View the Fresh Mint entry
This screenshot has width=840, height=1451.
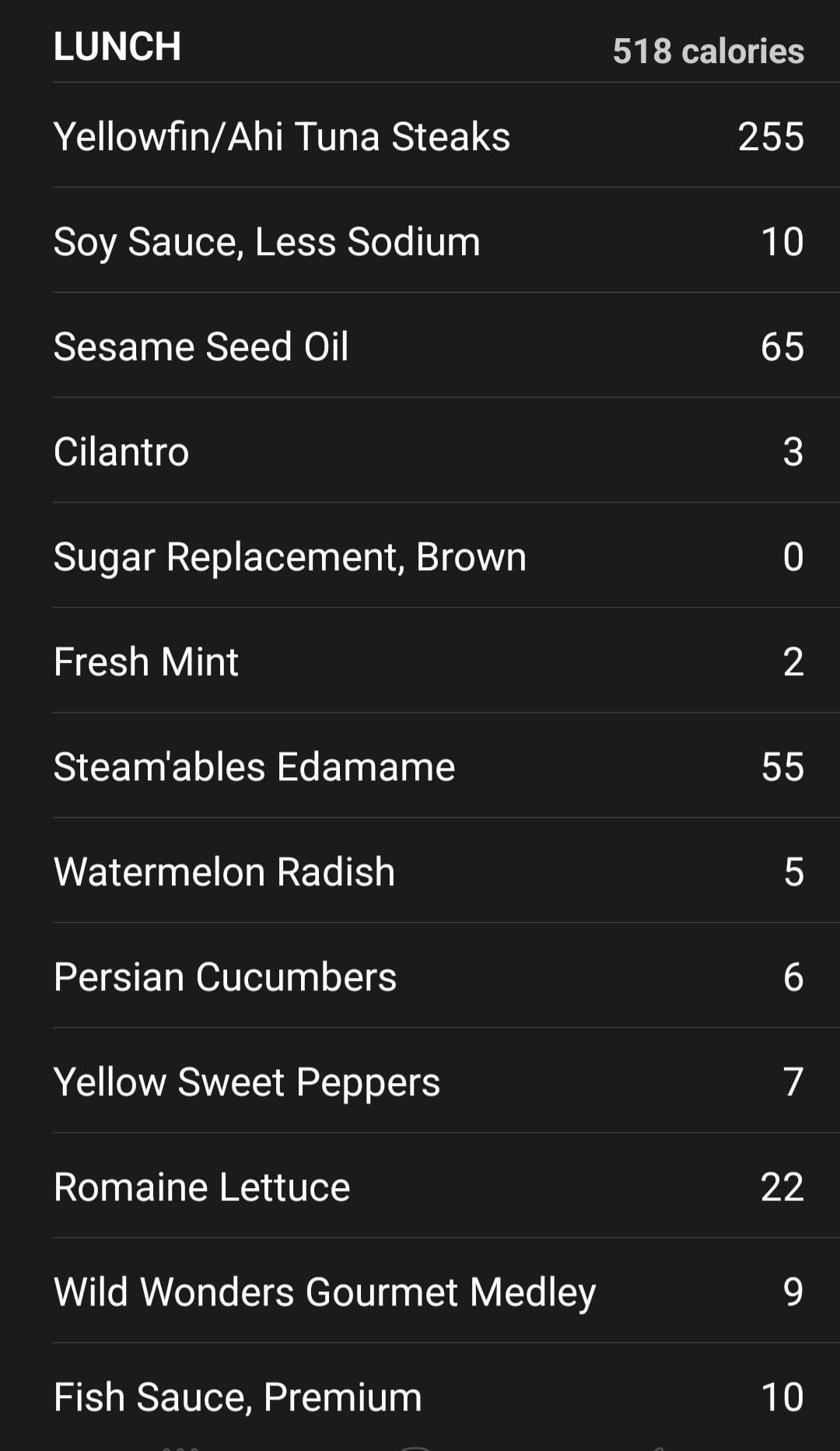tap(420, 661)
